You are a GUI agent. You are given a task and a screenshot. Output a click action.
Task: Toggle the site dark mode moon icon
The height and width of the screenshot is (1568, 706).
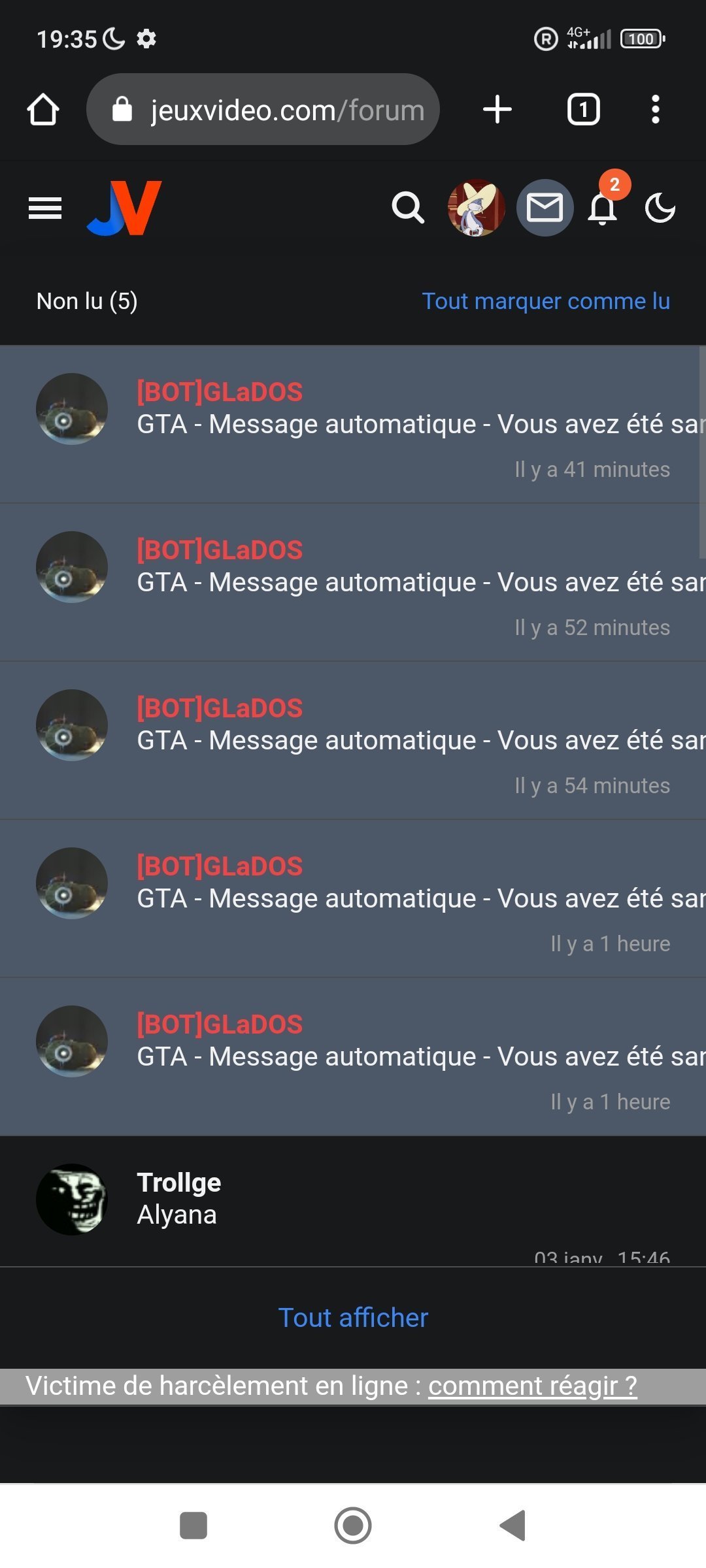tap(660, 208)
